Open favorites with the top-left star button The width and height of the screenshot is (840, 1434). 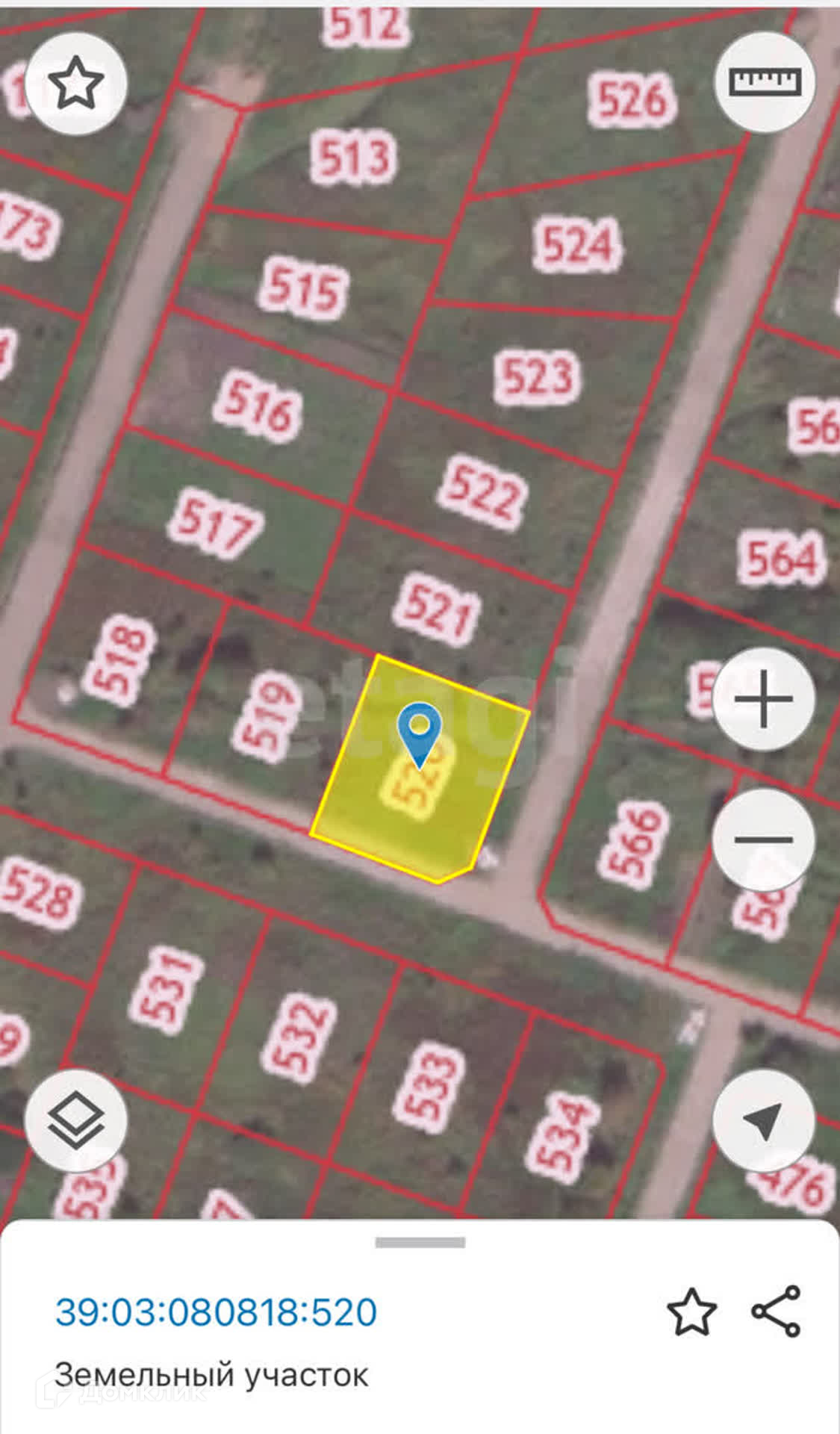[75, 84]
